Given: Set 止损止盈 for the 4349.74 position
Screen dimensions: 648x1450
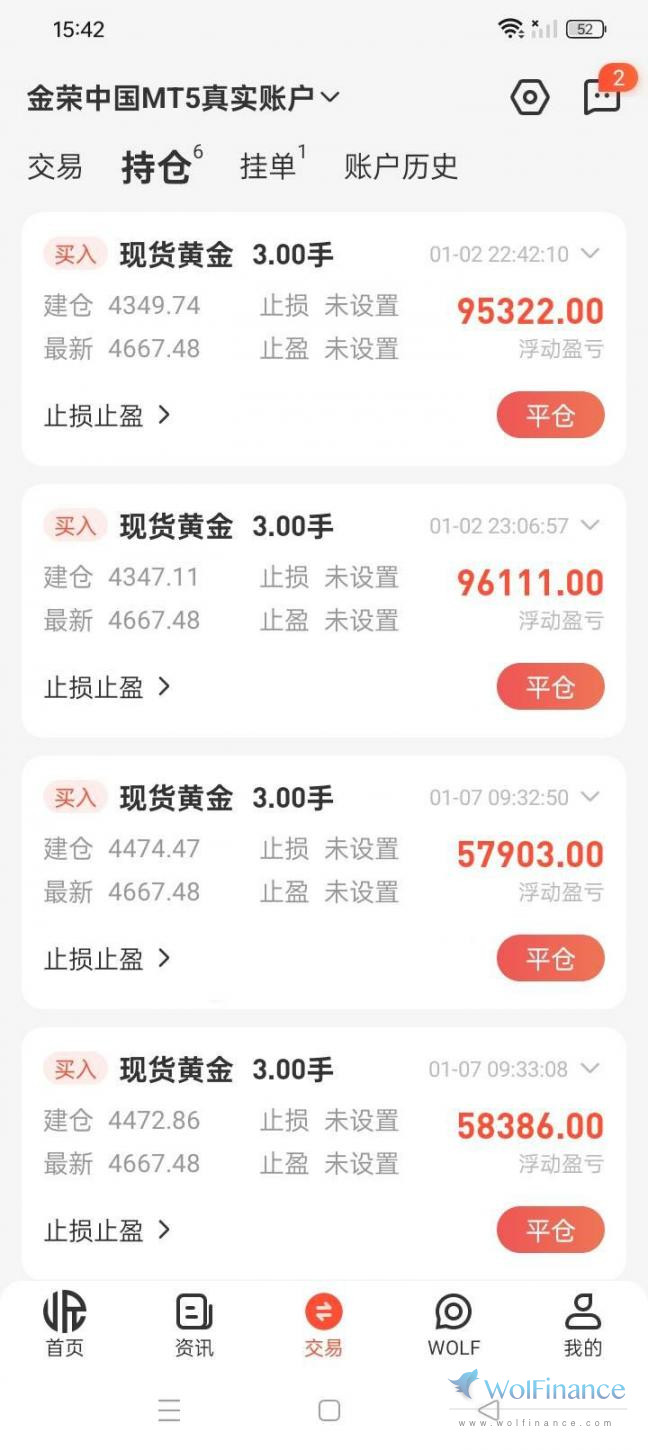Looking at the screenshot, I should point(107,416).
